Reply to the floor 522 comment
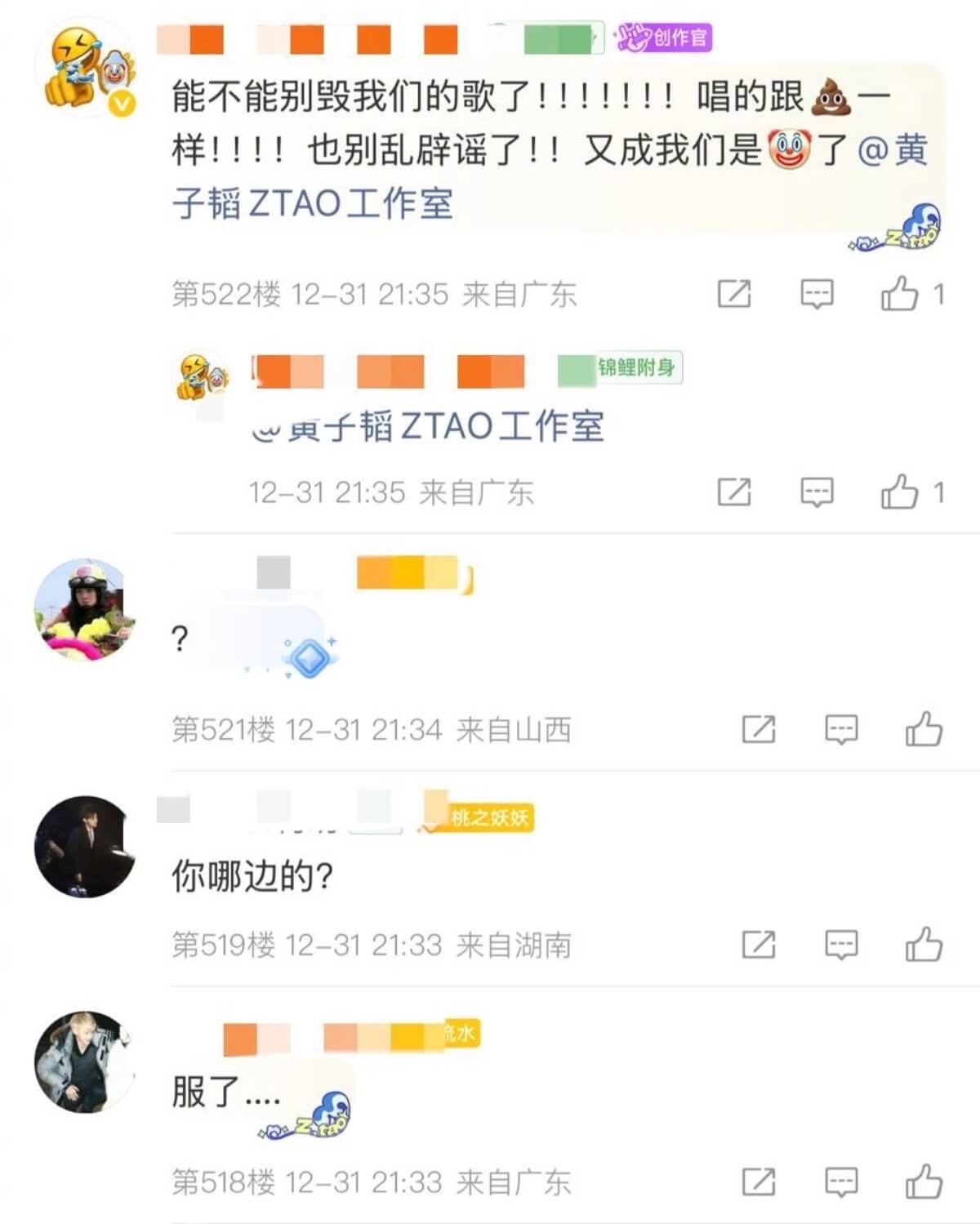Viewport: 980px width, 1224px height. pyautogui.click(x=817, y=293)
